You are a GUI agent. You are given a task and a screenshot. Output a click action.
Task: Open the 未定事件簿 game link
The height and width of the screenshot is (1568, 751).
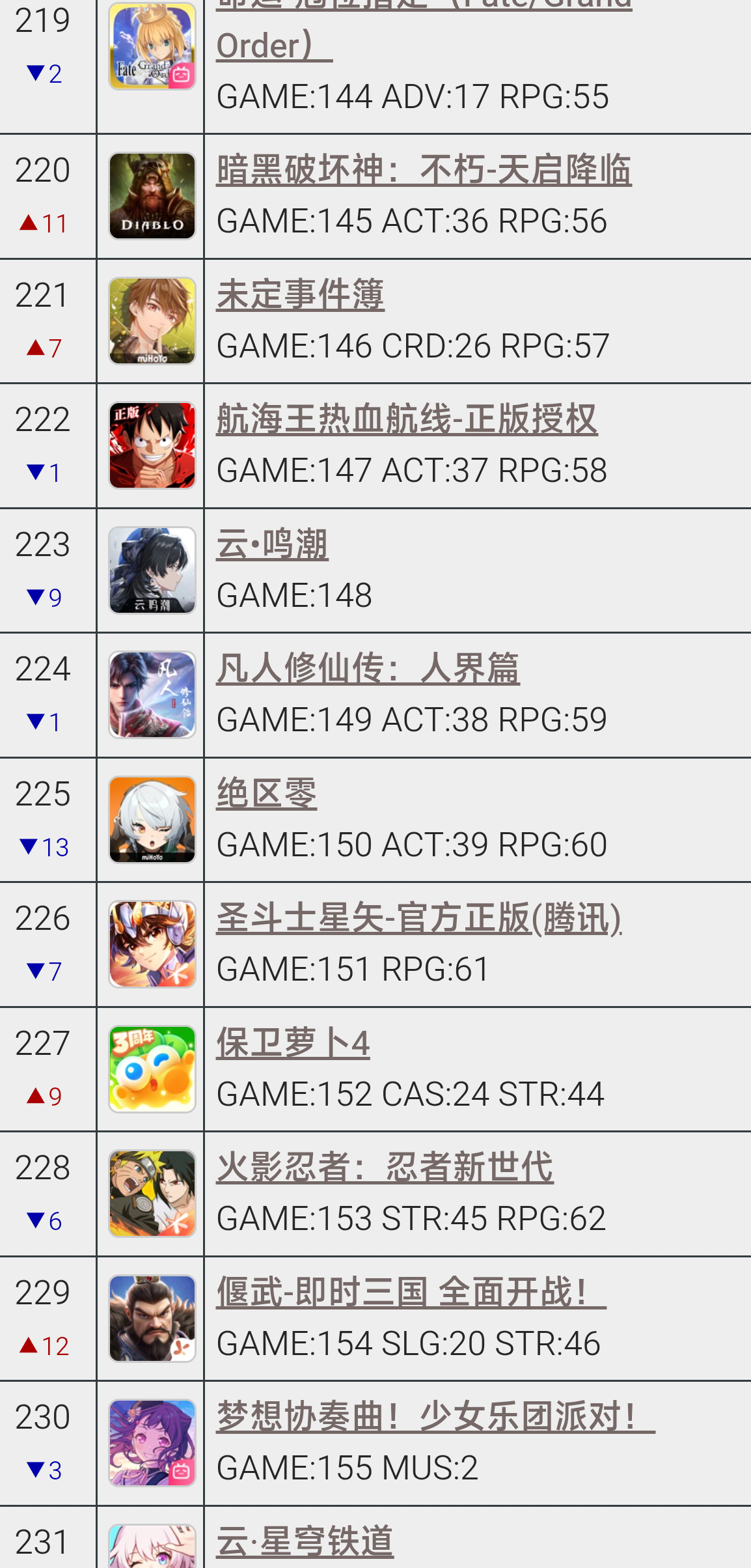(300, 295)
